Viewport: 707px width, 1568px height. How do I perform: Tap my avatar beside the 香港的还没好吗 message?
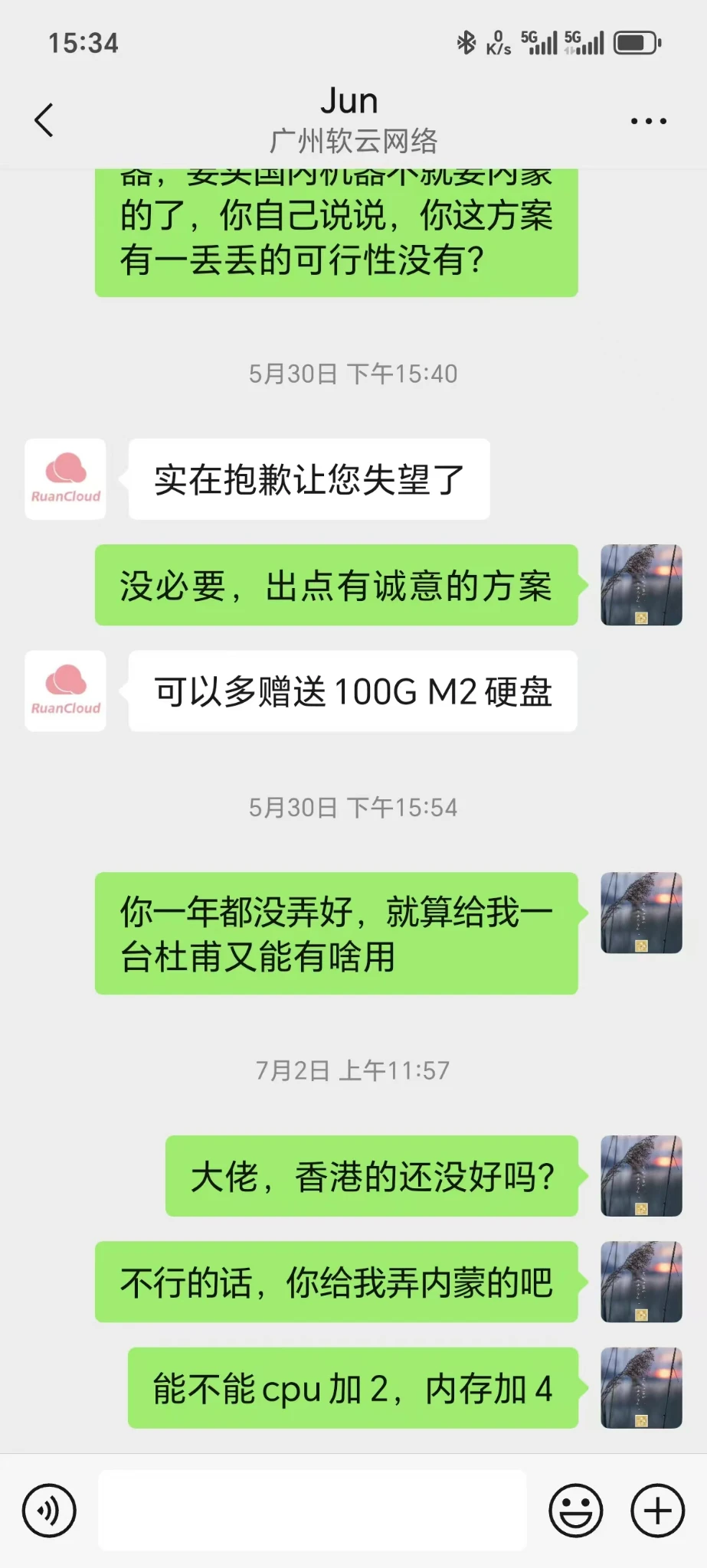[x=641, y=1176]
